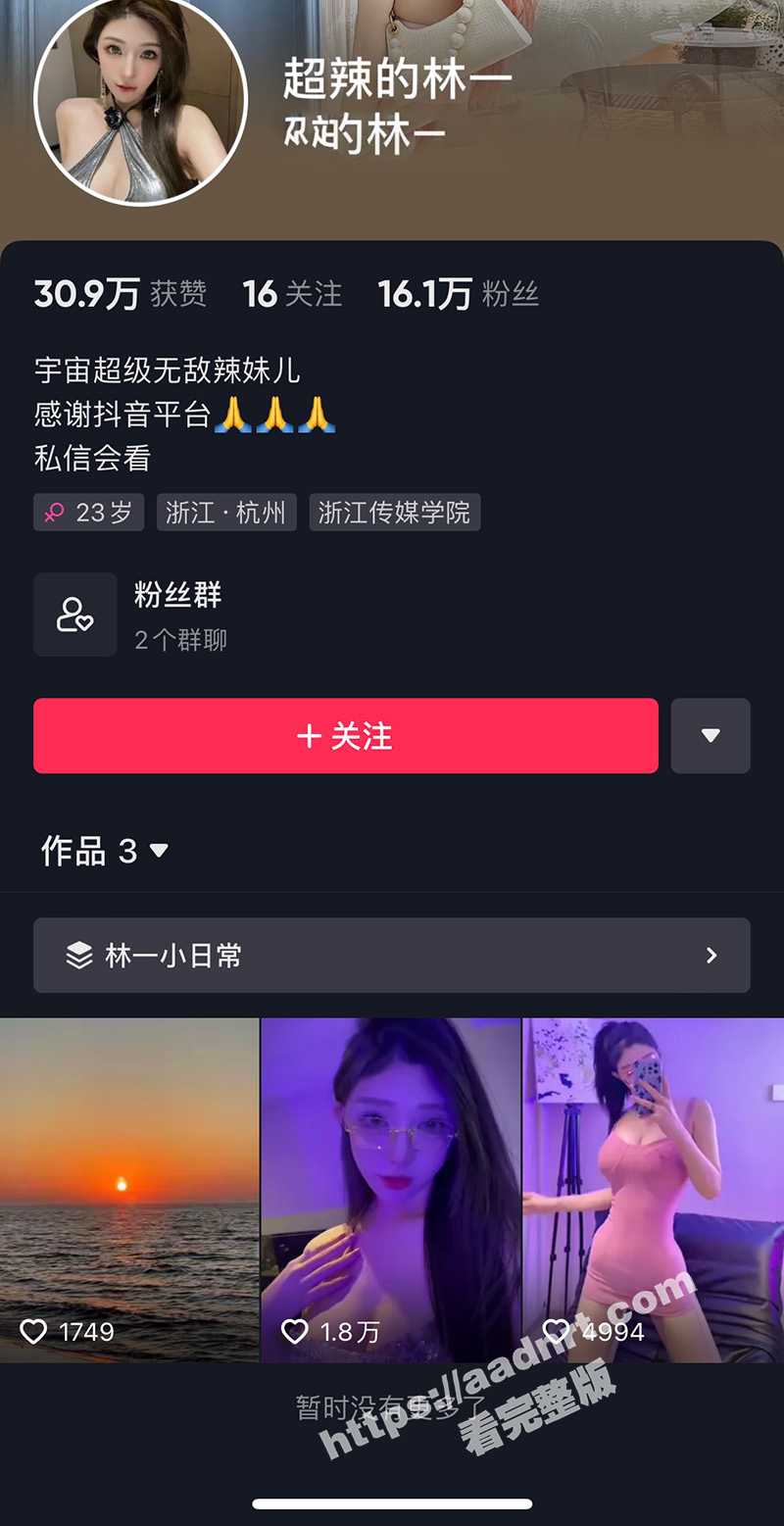
Task: Expand the dropdown arrow next to 关注
Action: click(x=710, y=736)
